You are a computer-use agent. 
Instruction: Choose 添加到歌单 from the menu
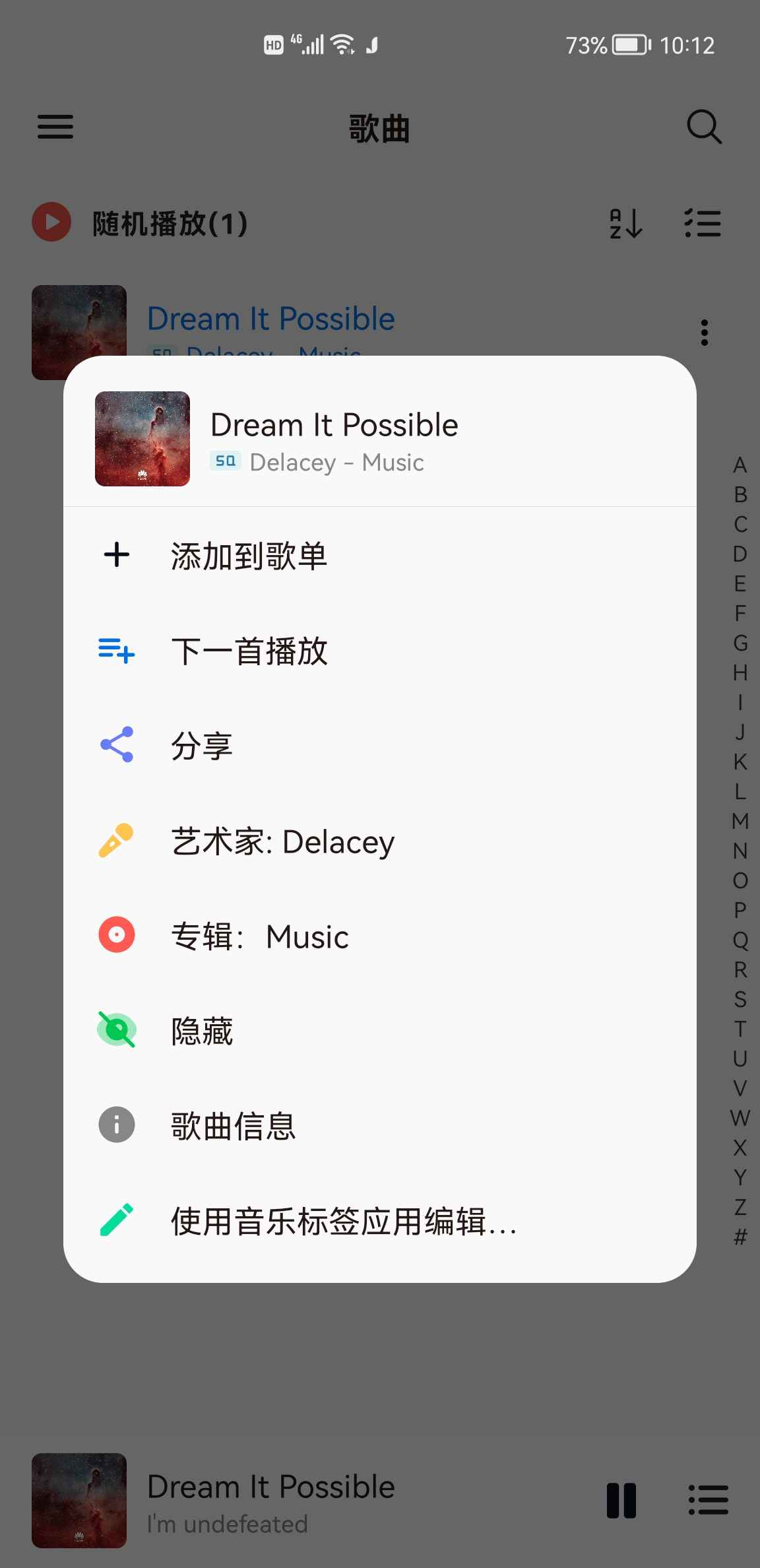[249, 555]
